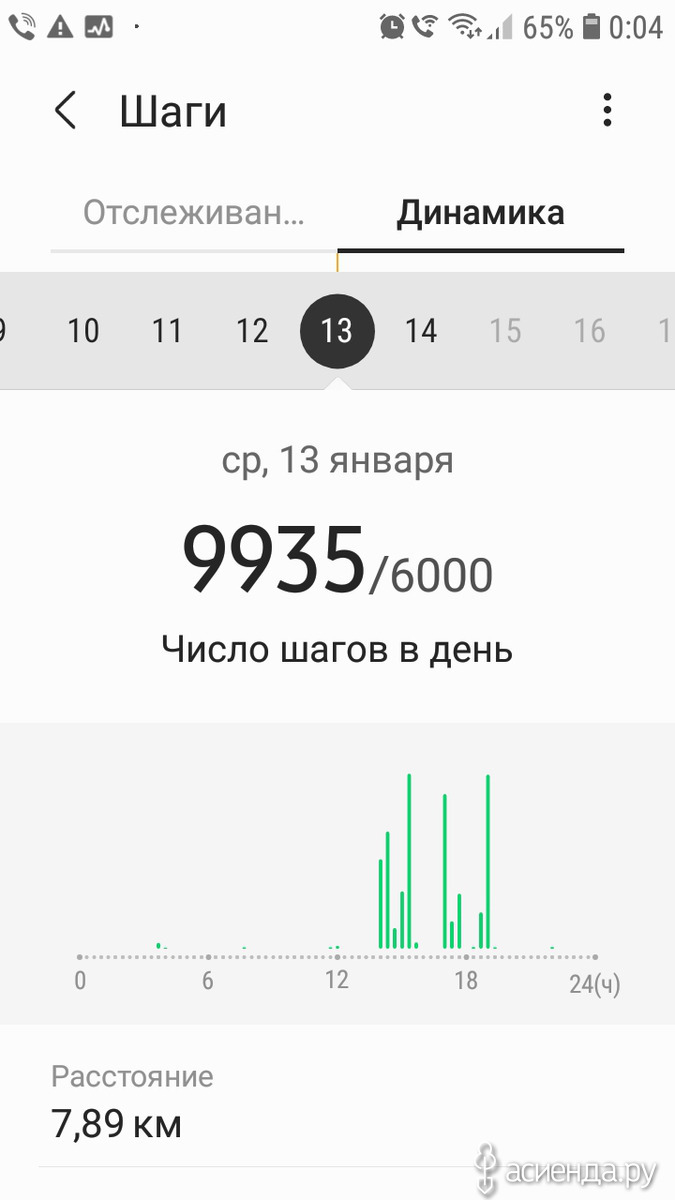Choose day 11 in the date strip
The image size is (675, 1200).
click(x=167, y=331)
